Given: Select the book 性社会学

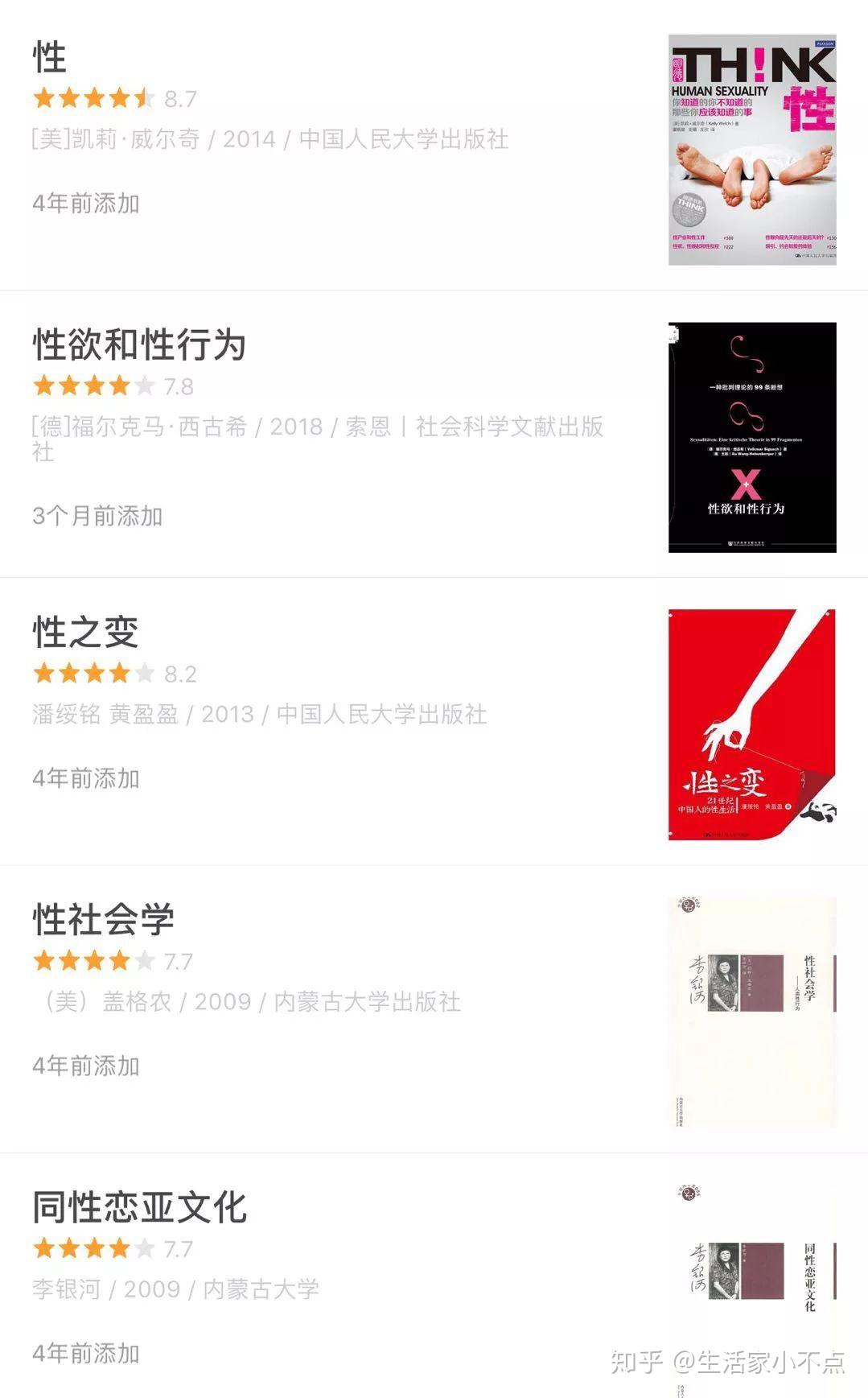Looking at the screenshot, I should pos(103,920).
